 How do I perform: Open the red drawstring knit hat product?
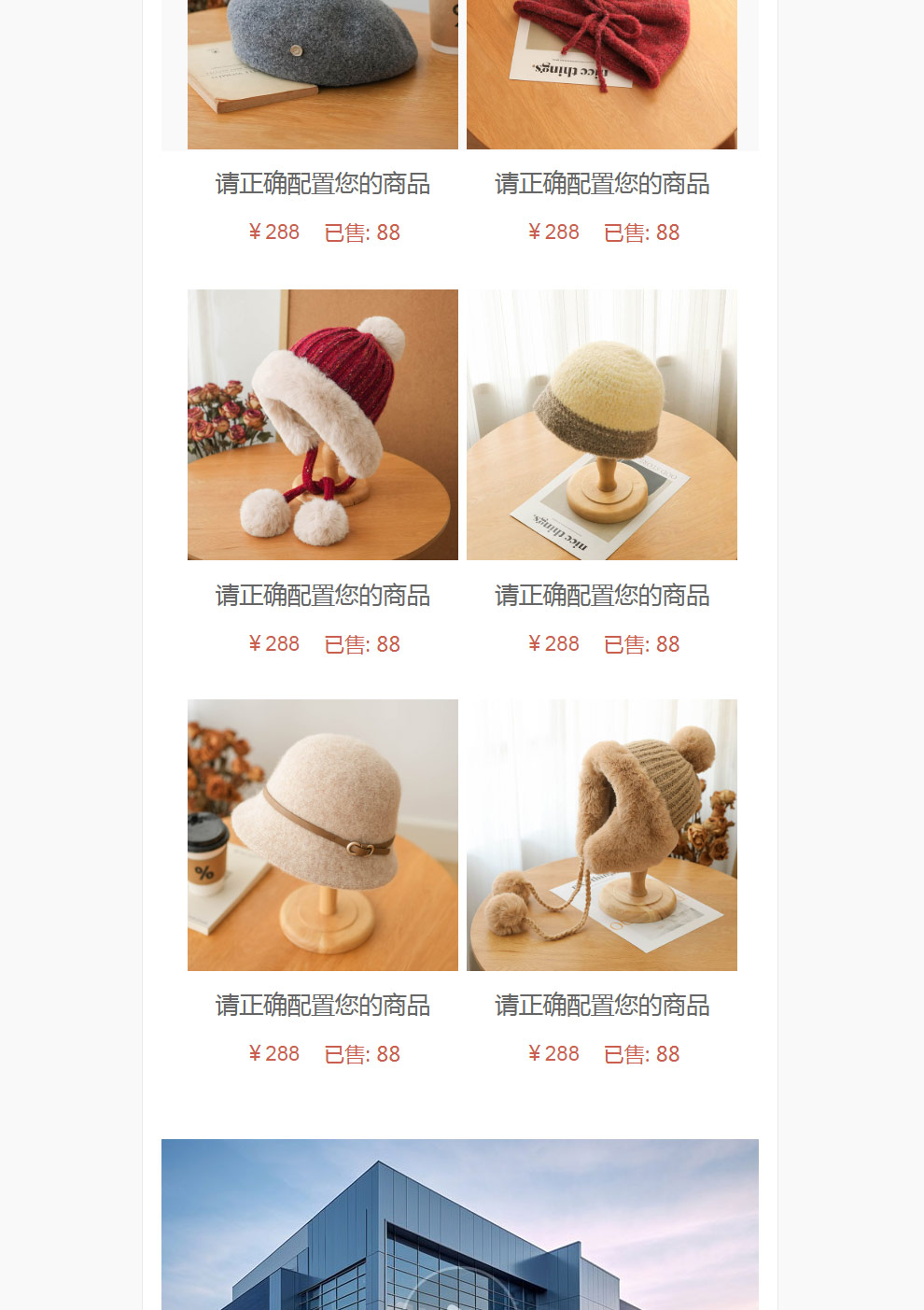coord(601,75)
